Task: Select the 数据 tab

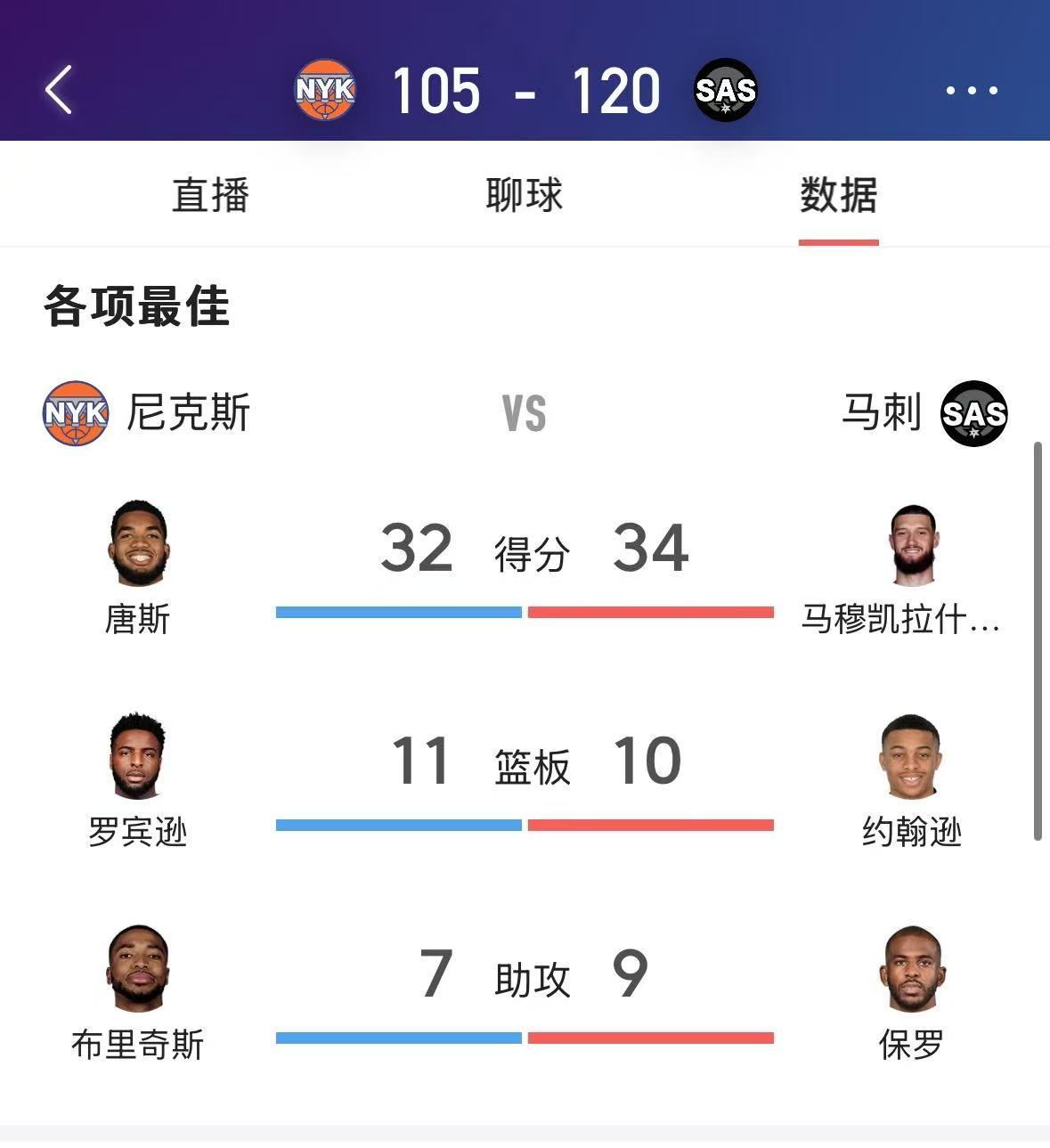Action: click(x=838, y=195)
